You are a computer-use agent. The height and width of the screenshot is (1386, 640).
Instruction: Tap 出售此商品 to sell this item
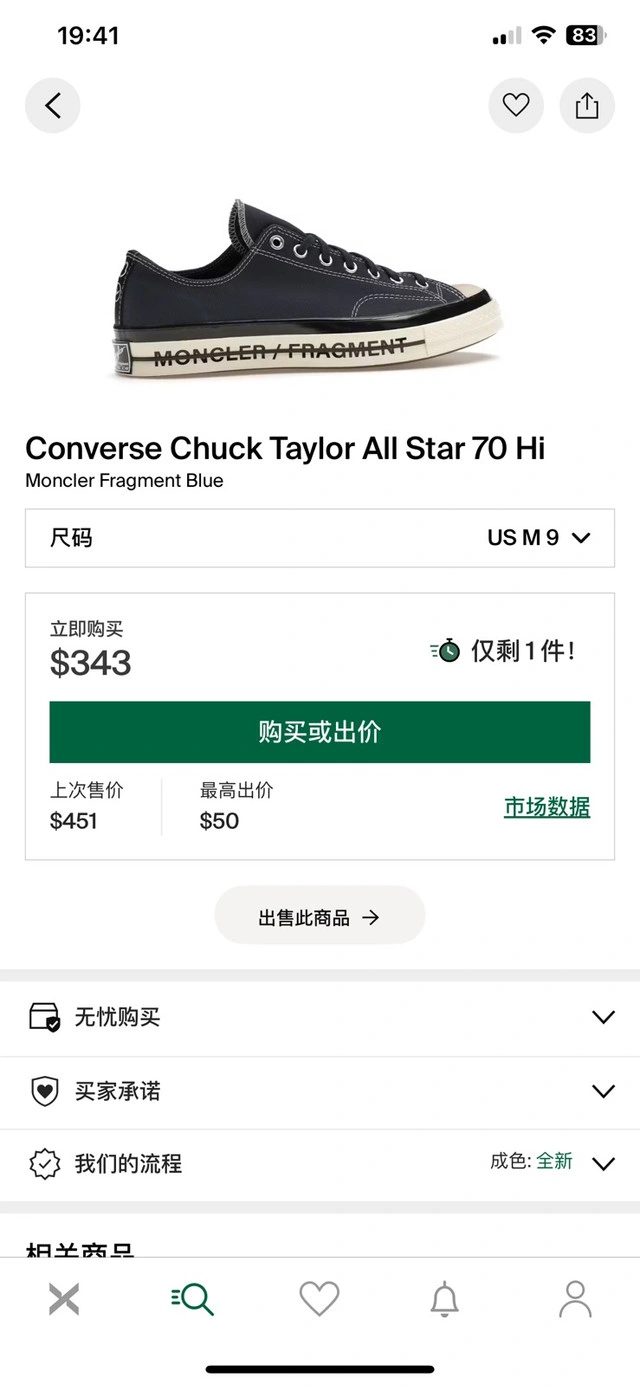320,916
